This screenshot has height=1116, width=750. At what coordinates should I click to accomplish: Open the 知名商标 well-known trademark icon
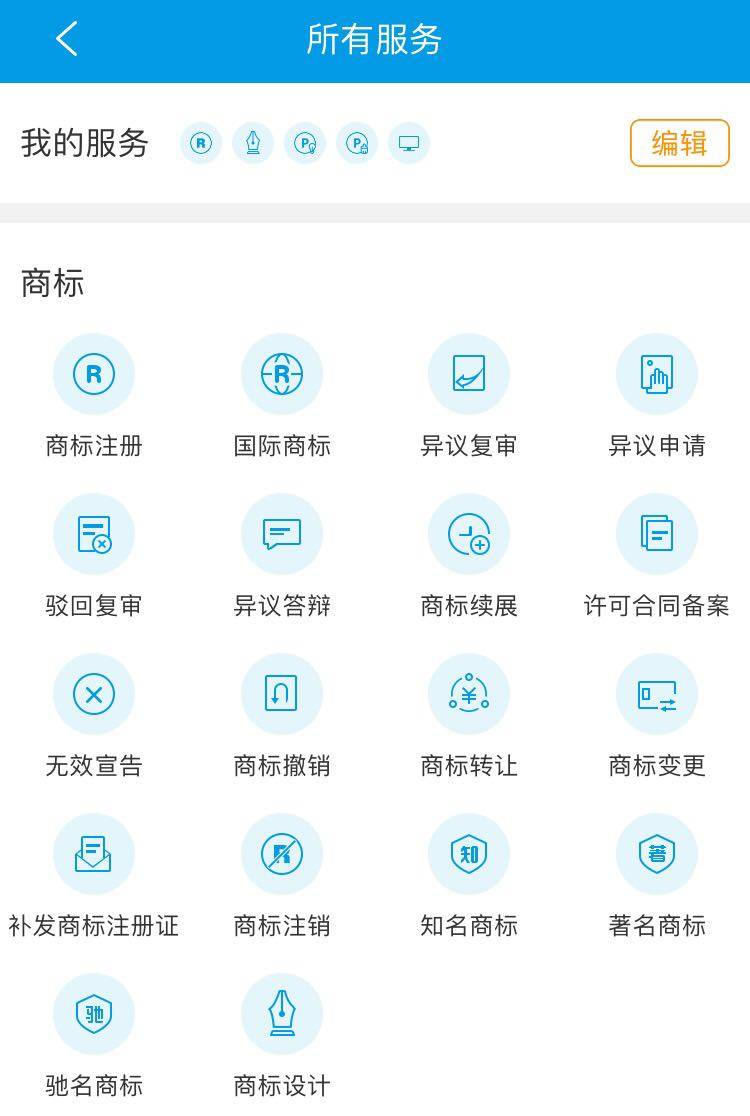click(469, 854)
